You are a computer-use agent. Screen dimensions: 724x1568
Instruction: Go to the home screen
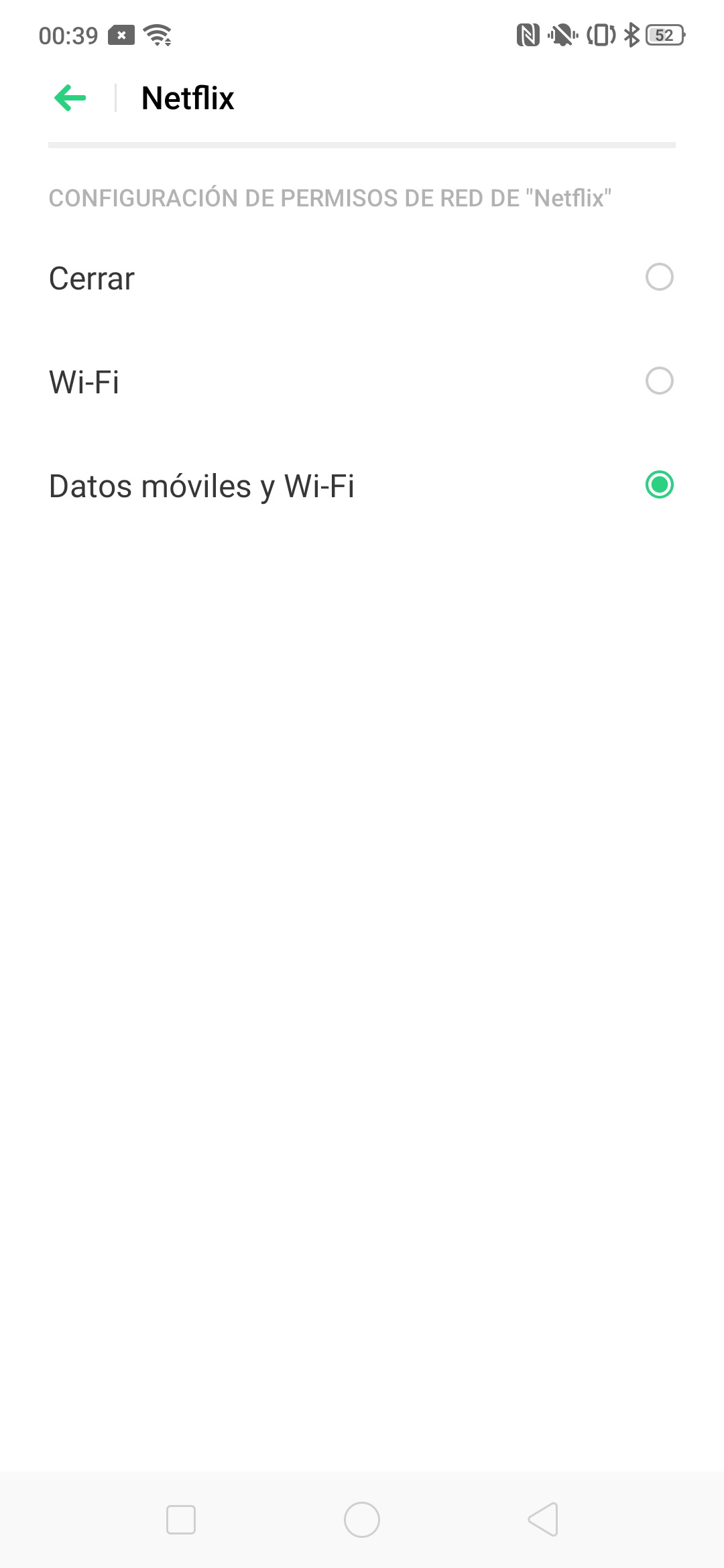click(x=362, y=1520)
